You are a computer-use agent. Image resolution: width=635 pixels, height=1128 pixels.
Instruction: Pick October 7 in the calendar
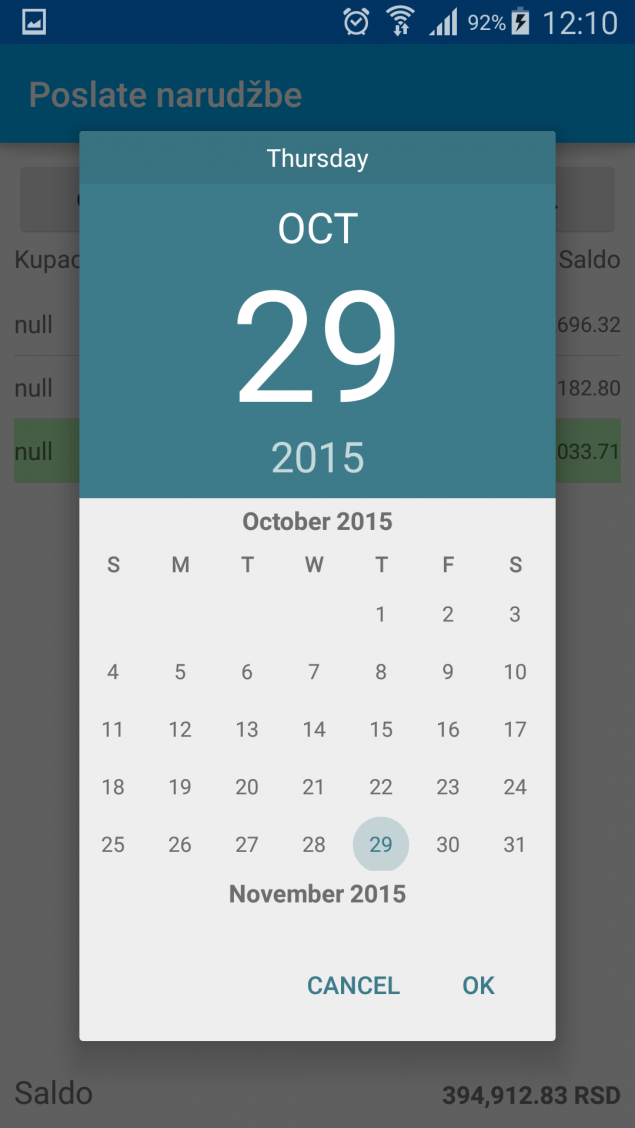[x=314, y=672]
